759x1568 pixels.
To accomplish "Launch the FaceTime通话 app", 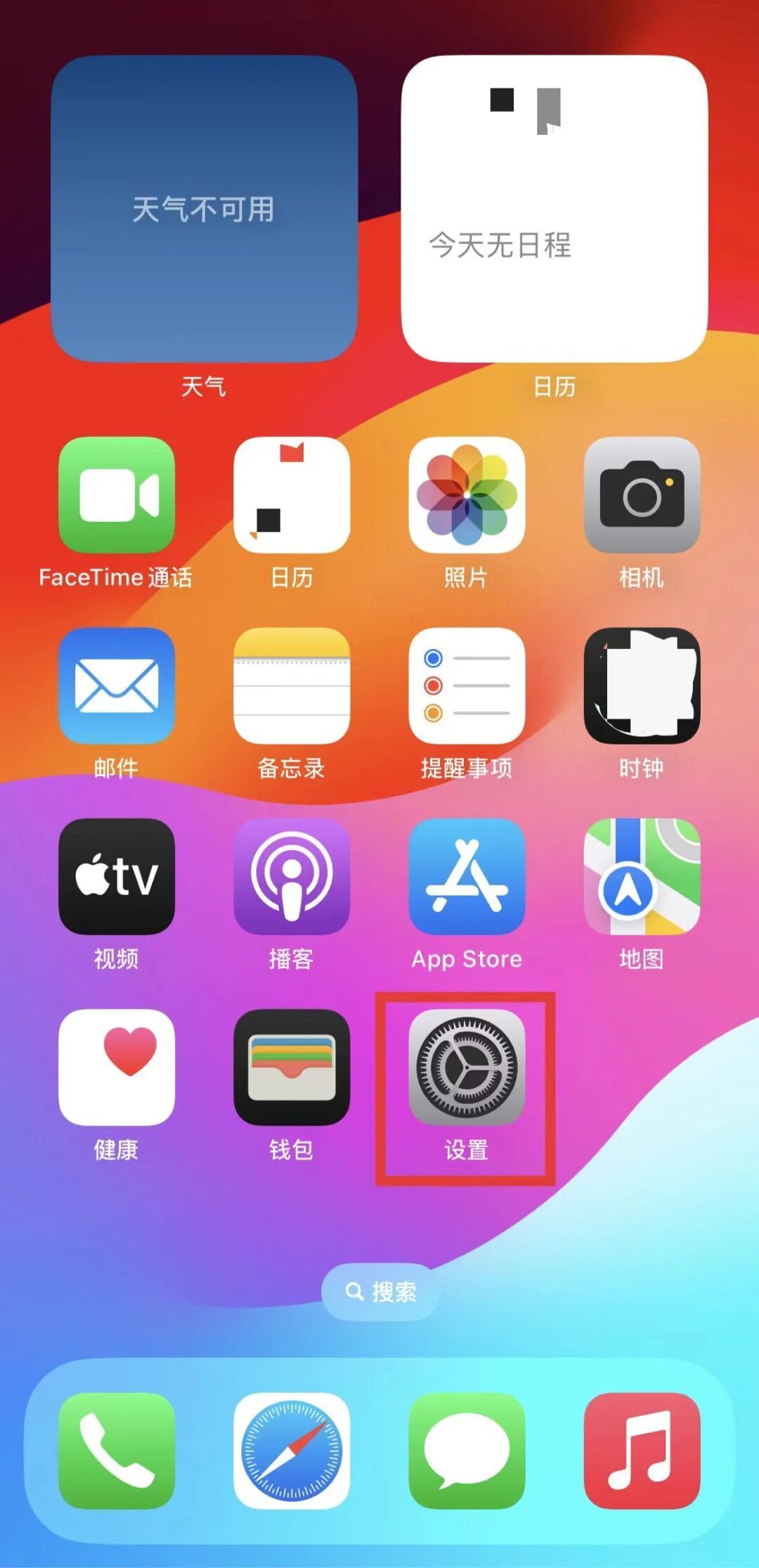I will [x=117, y=495].
